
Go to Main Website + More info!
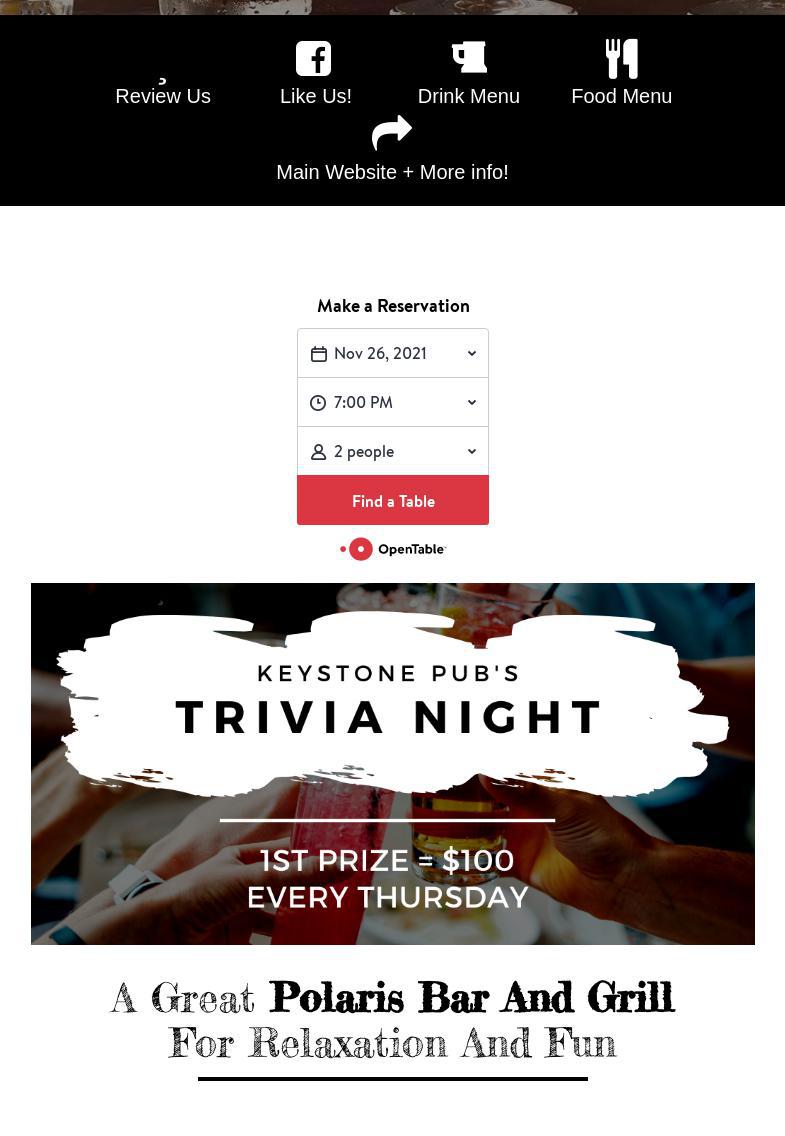(x=392, y=152)
